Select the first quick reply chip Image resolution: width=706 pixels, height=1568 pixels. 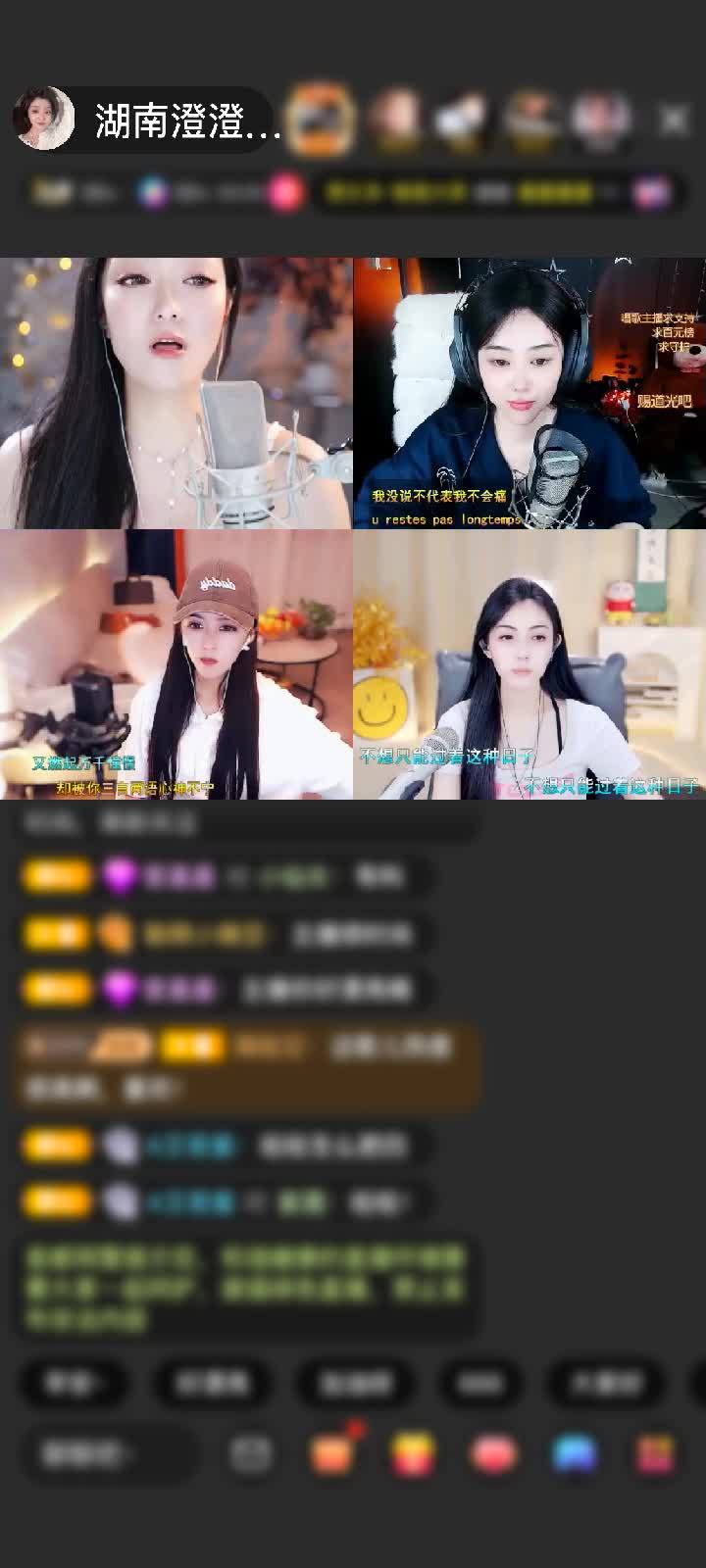point(74,1383)
